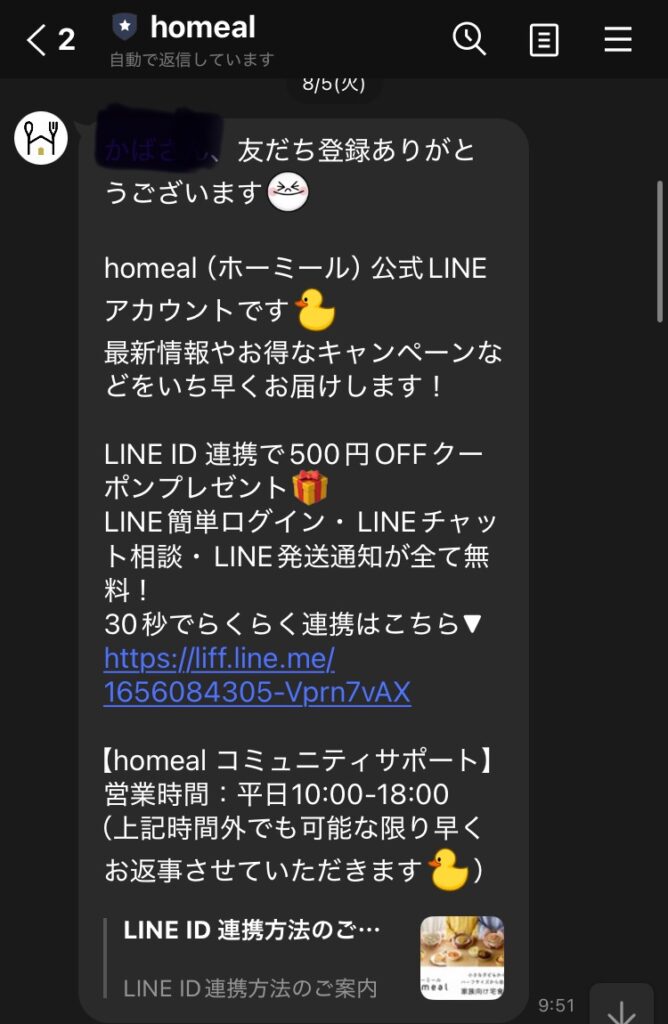Jump to latest message with down arrow
The width and height of the screenshot is (668, 1024).
pos(622,1008)
